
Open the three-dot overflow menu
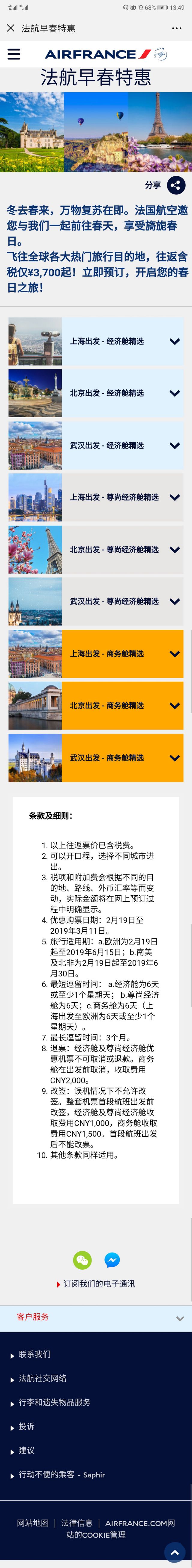[177, 28]
